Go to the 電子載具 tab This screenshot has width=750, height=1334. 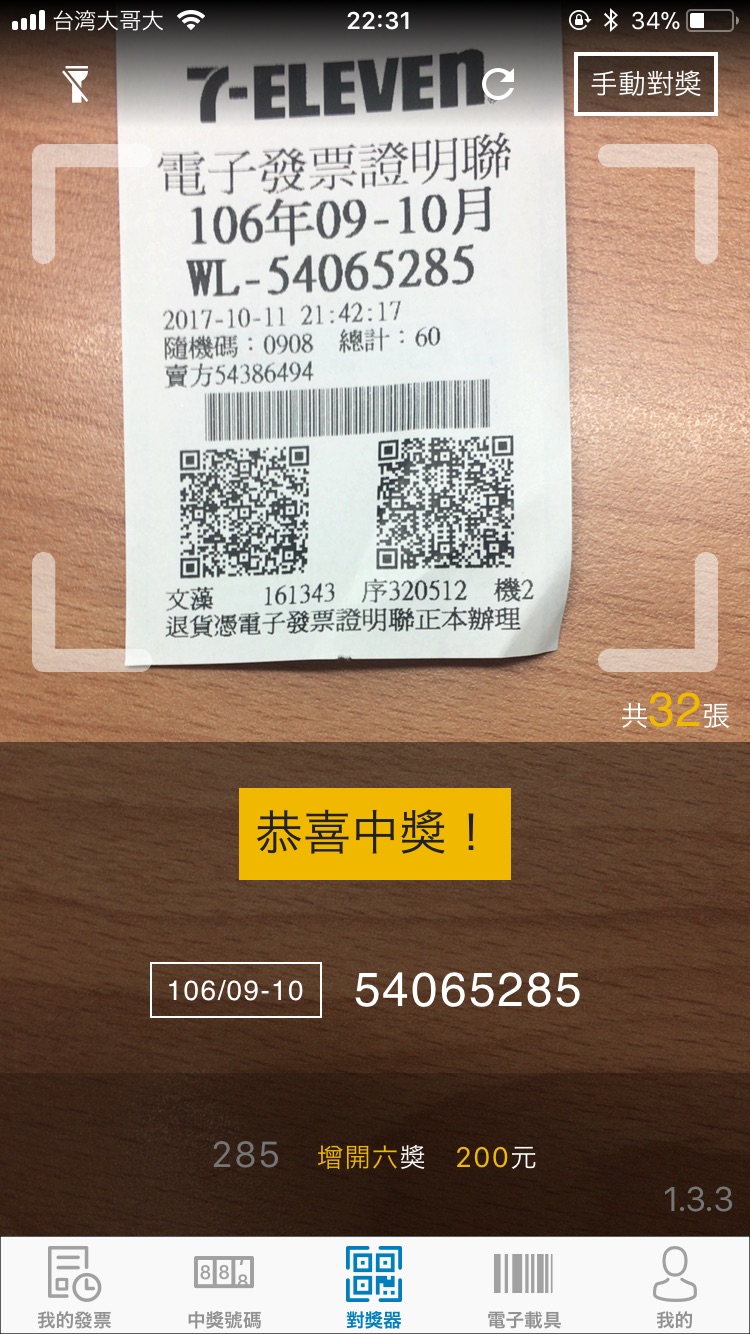pos(524,1287)
